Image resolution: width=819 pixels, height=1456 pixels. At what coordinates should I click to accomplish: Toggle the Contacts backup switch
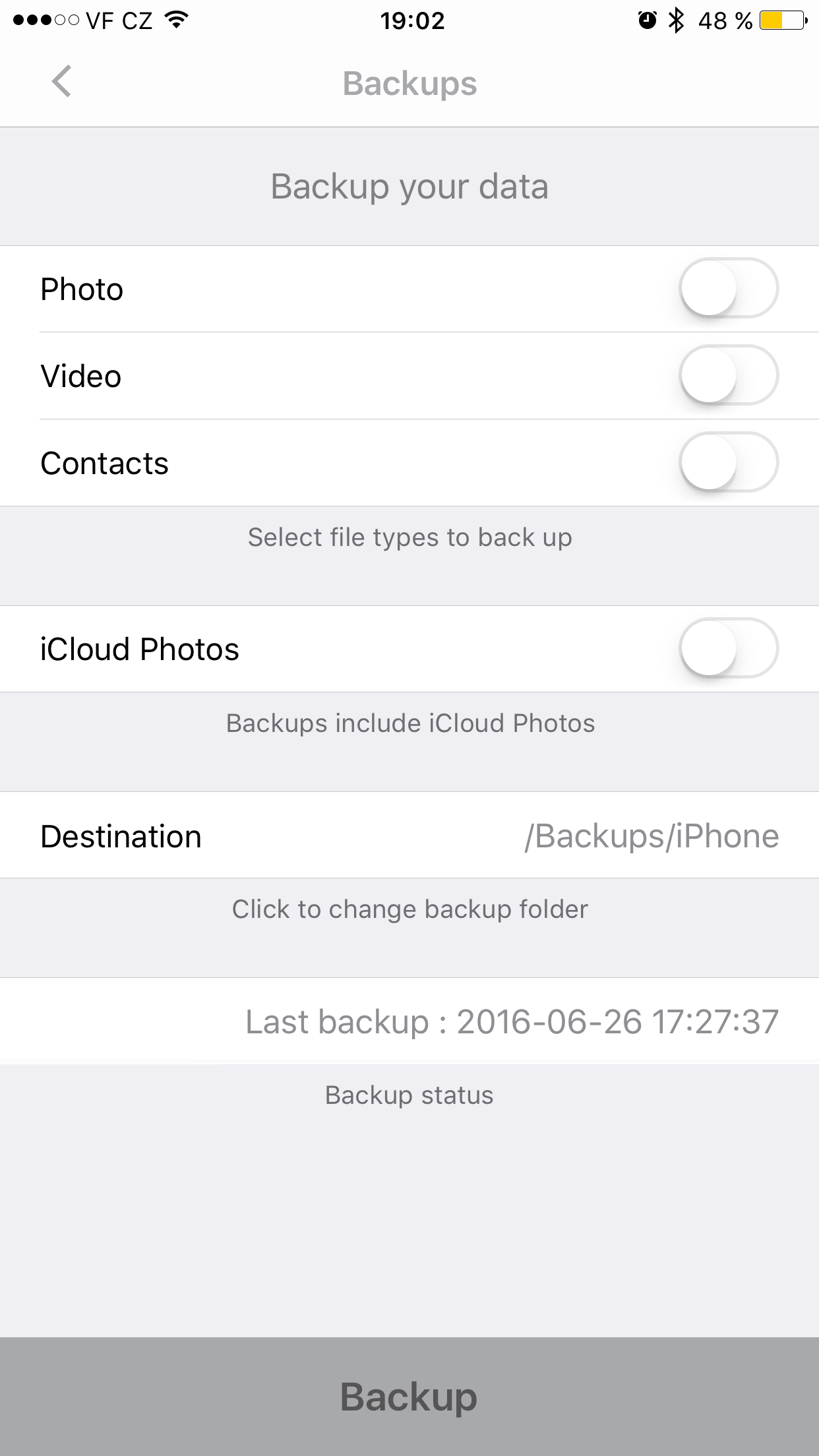coord(728,463)
